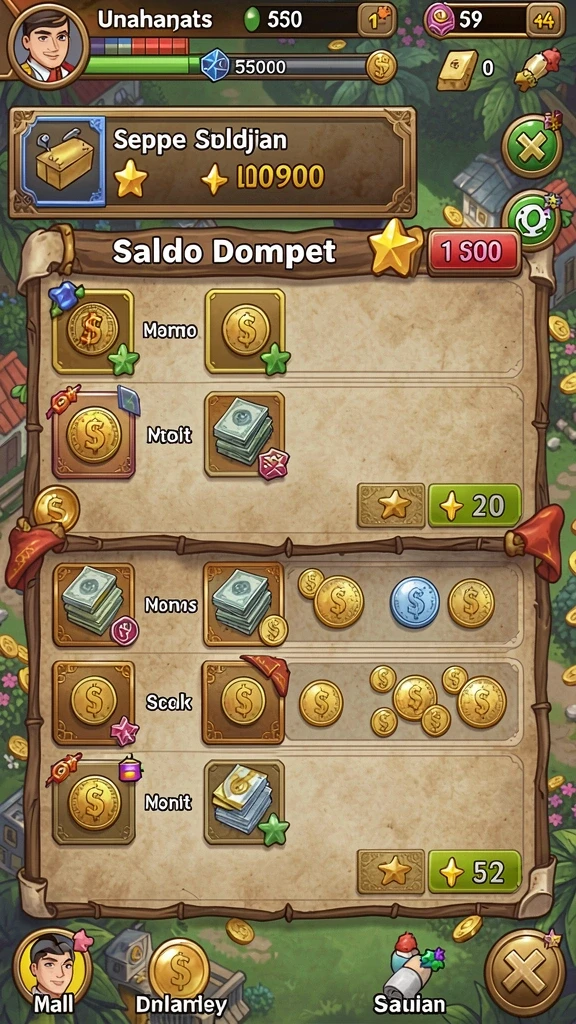Image resolution: width=576 pixels, height=1024 pixels.
Task: Open the Mall tab
Action: [53, 971]
